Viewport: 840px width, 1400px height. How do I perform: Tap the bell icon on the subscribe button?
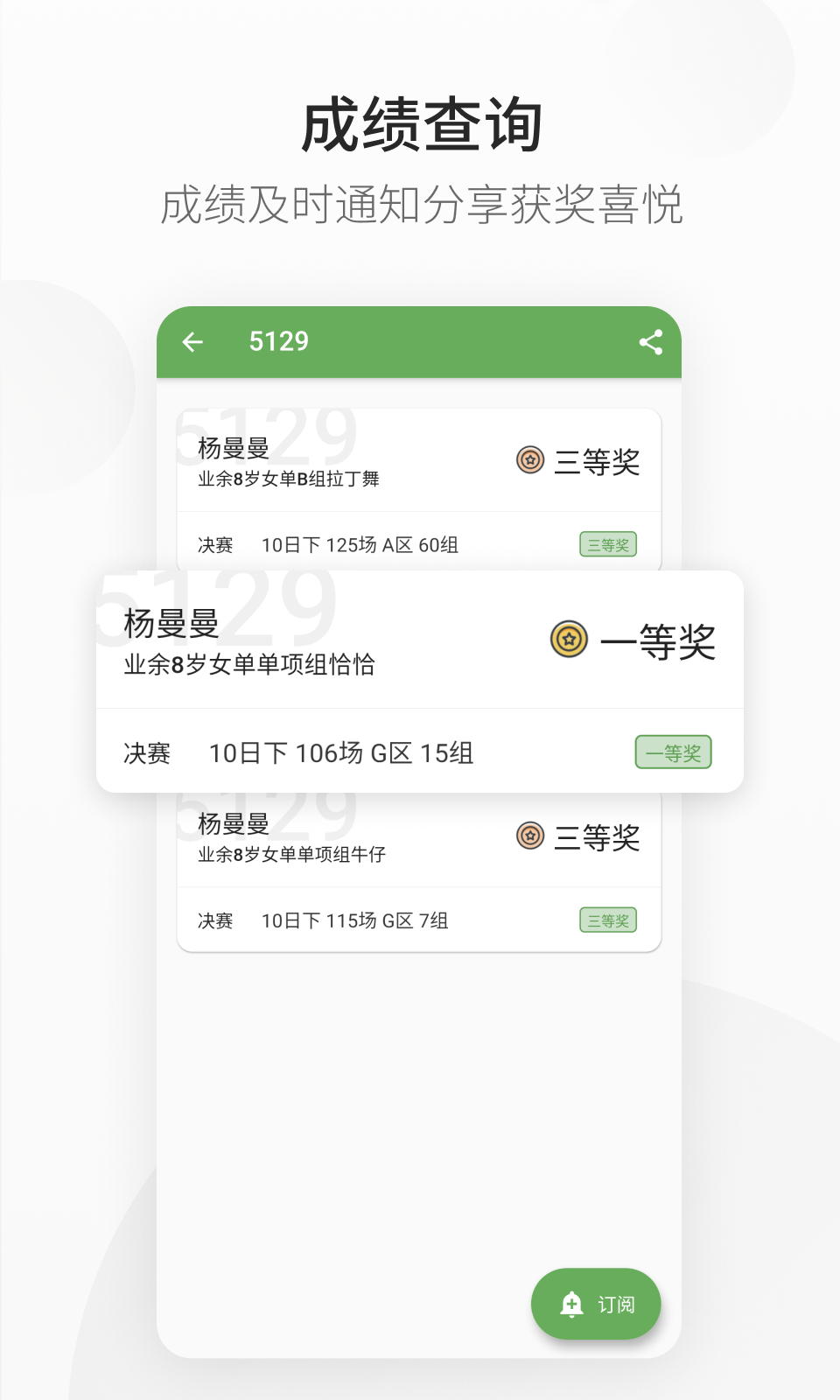click(570, 1304)
